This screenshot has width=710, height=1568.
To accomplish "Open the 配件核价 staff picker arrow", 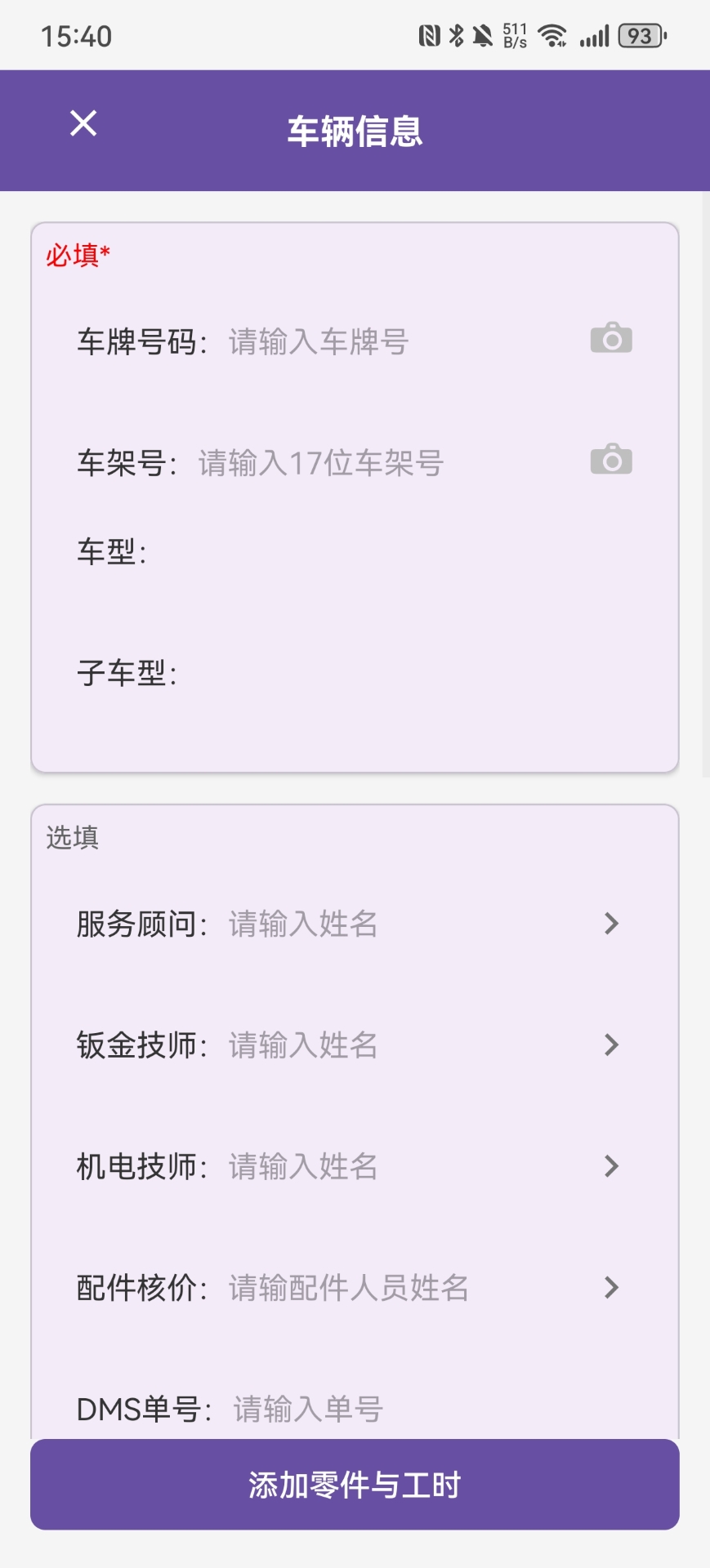I will point(610,1288).
